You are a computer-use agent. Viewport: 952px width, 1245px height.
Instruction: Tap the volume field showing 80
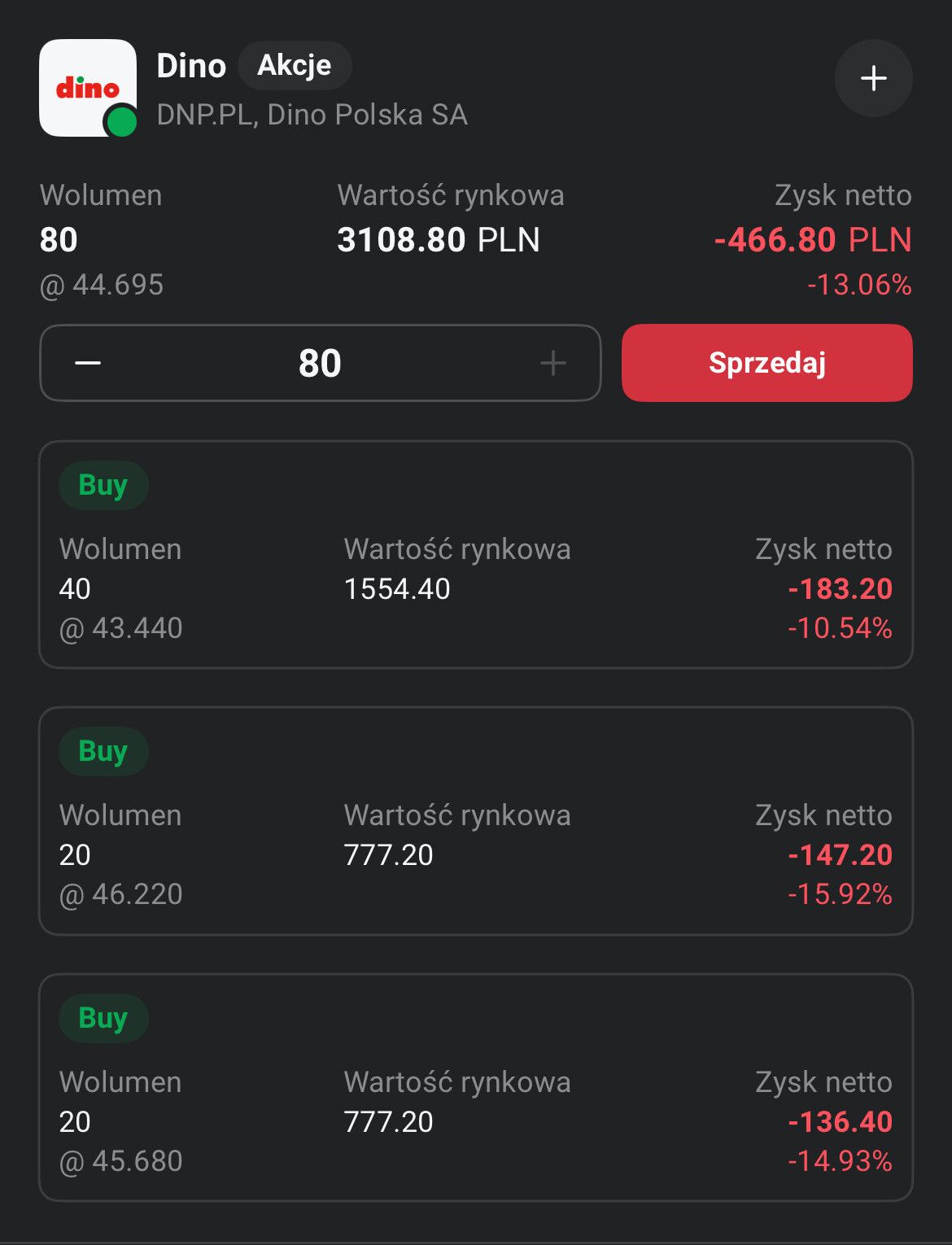pyautogui.click(x=320, y=363)
